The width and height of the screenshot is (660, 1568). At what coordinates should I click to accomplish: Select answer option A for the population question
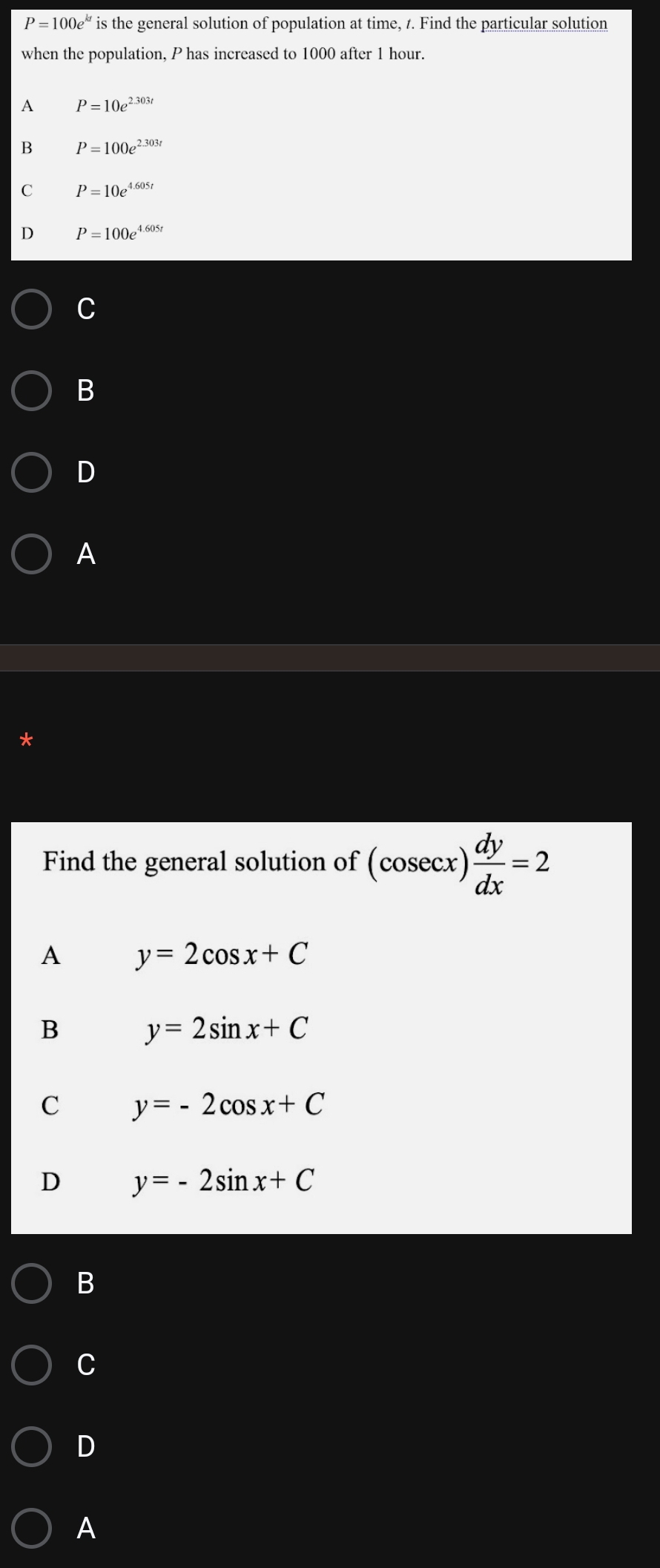click(31, 554)
